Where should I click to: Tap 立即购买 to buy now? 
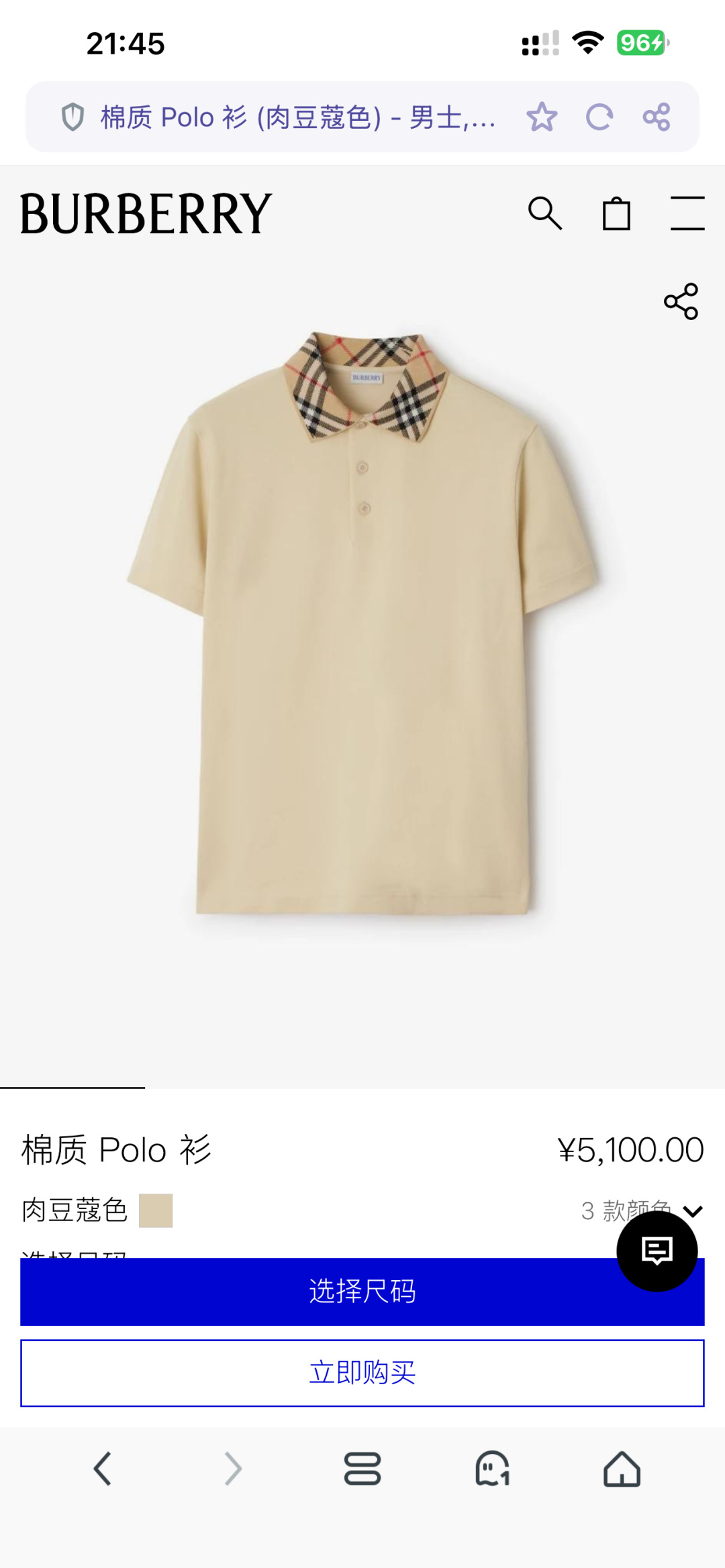click(362, 1373)
